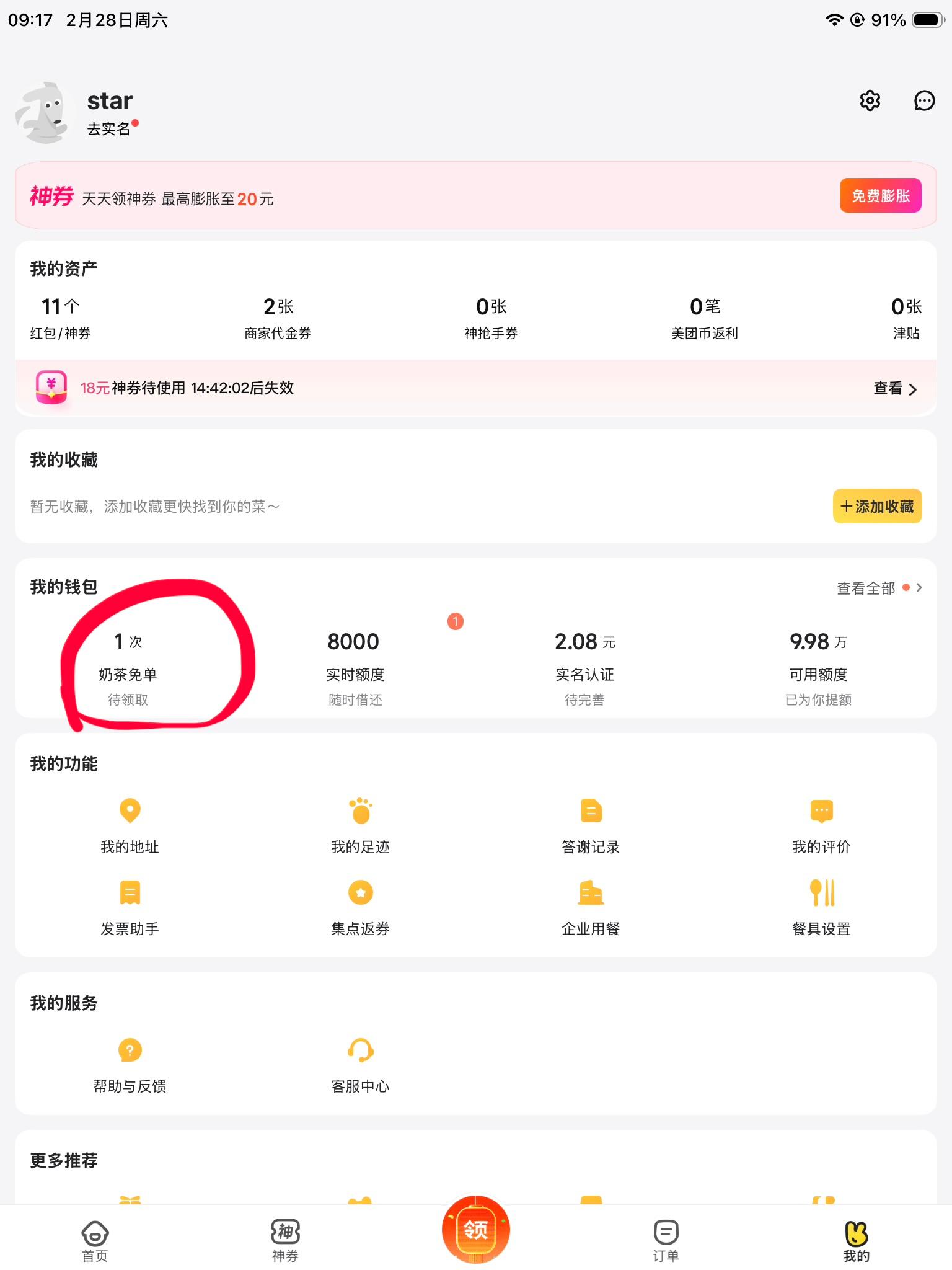Tap the red 领 button
952x1270 pixels.
click(x=475, y=1230)
